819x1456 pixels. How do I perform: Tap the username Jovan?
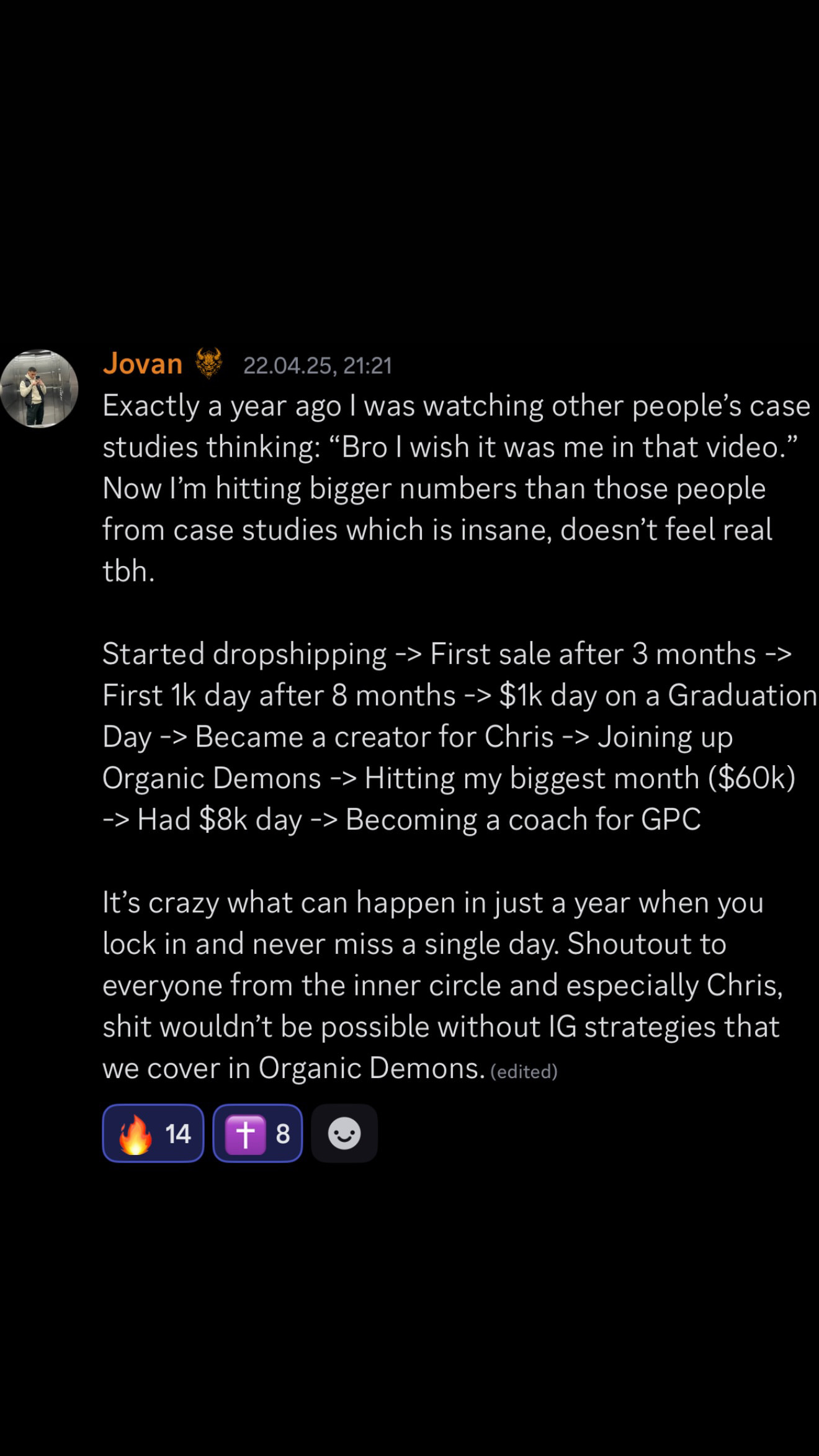[142, 363]
